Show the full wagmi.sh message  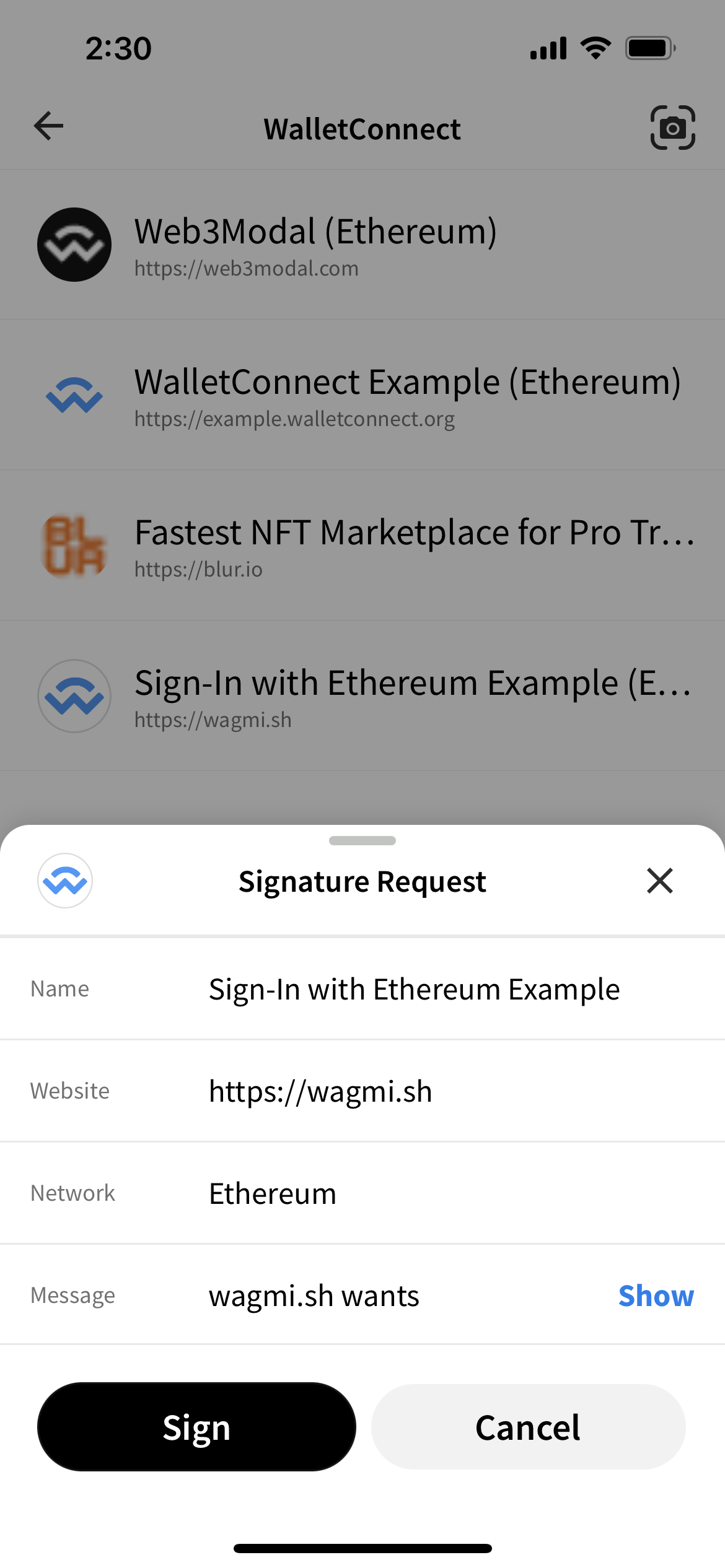(x=656, y=1294)
